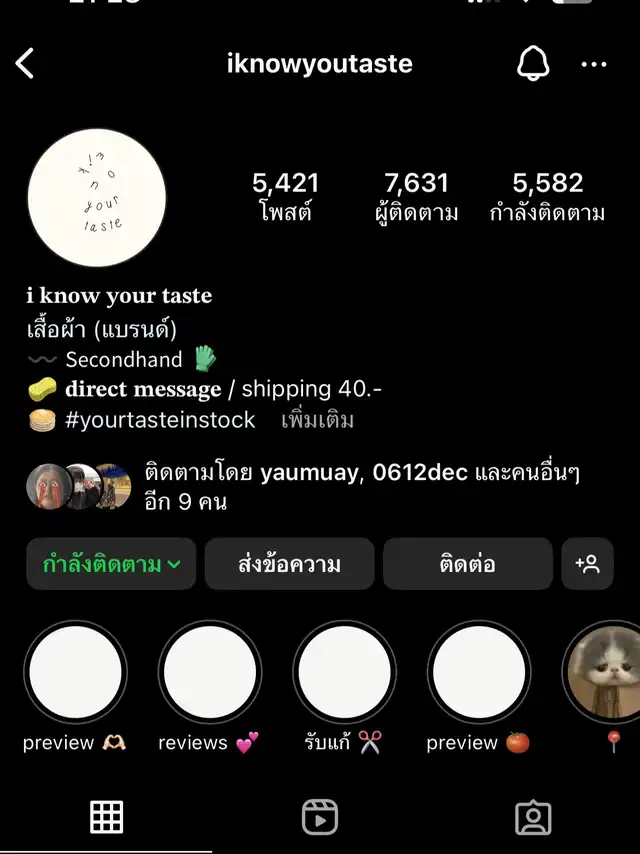Open the #yourtasteinstock hashtag
The height and width of the screenshot is (854, 640).
[x=160, y=420]
